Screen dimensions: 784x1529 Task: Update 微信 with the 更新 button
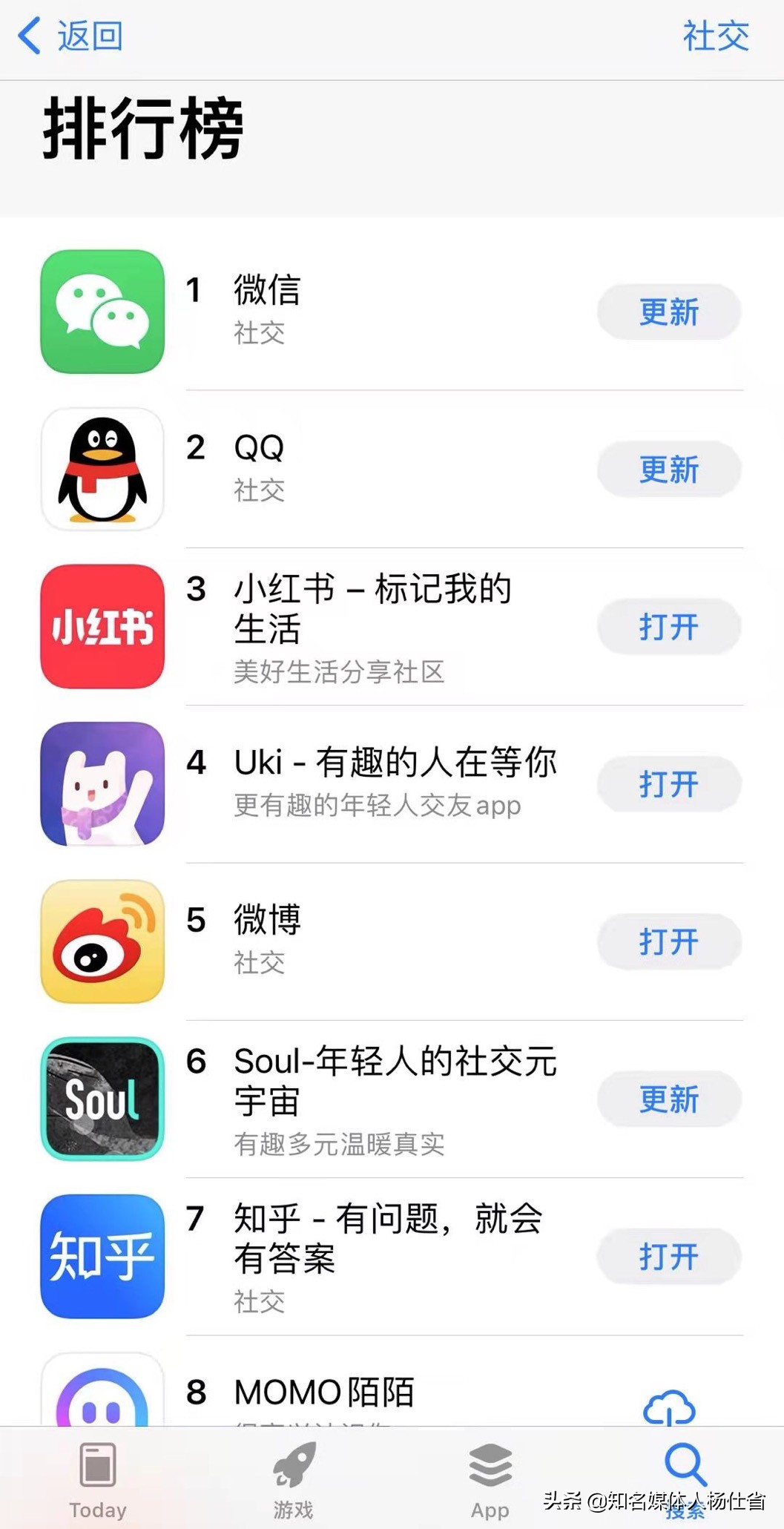668,312
